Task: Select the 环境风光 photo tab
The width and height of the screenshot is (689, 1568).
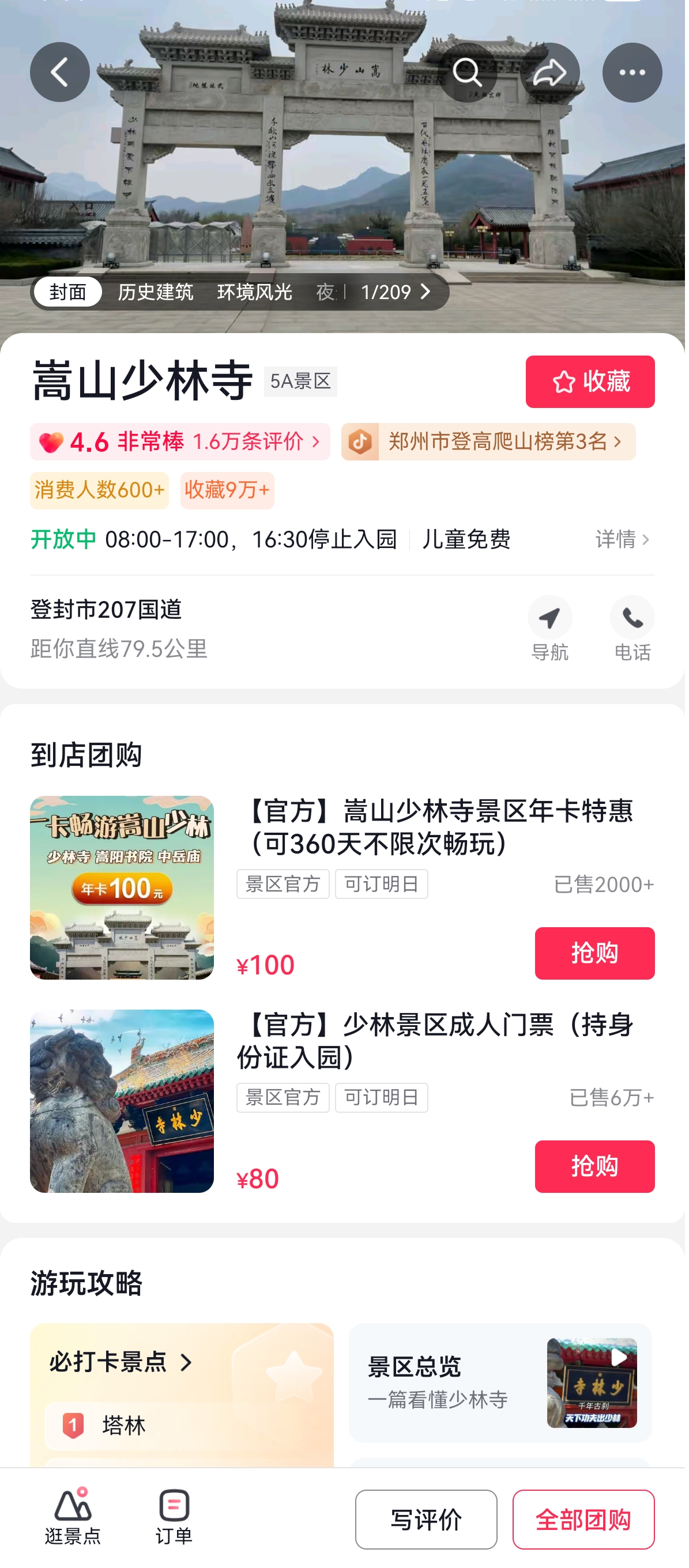Action: click(255, 292)
